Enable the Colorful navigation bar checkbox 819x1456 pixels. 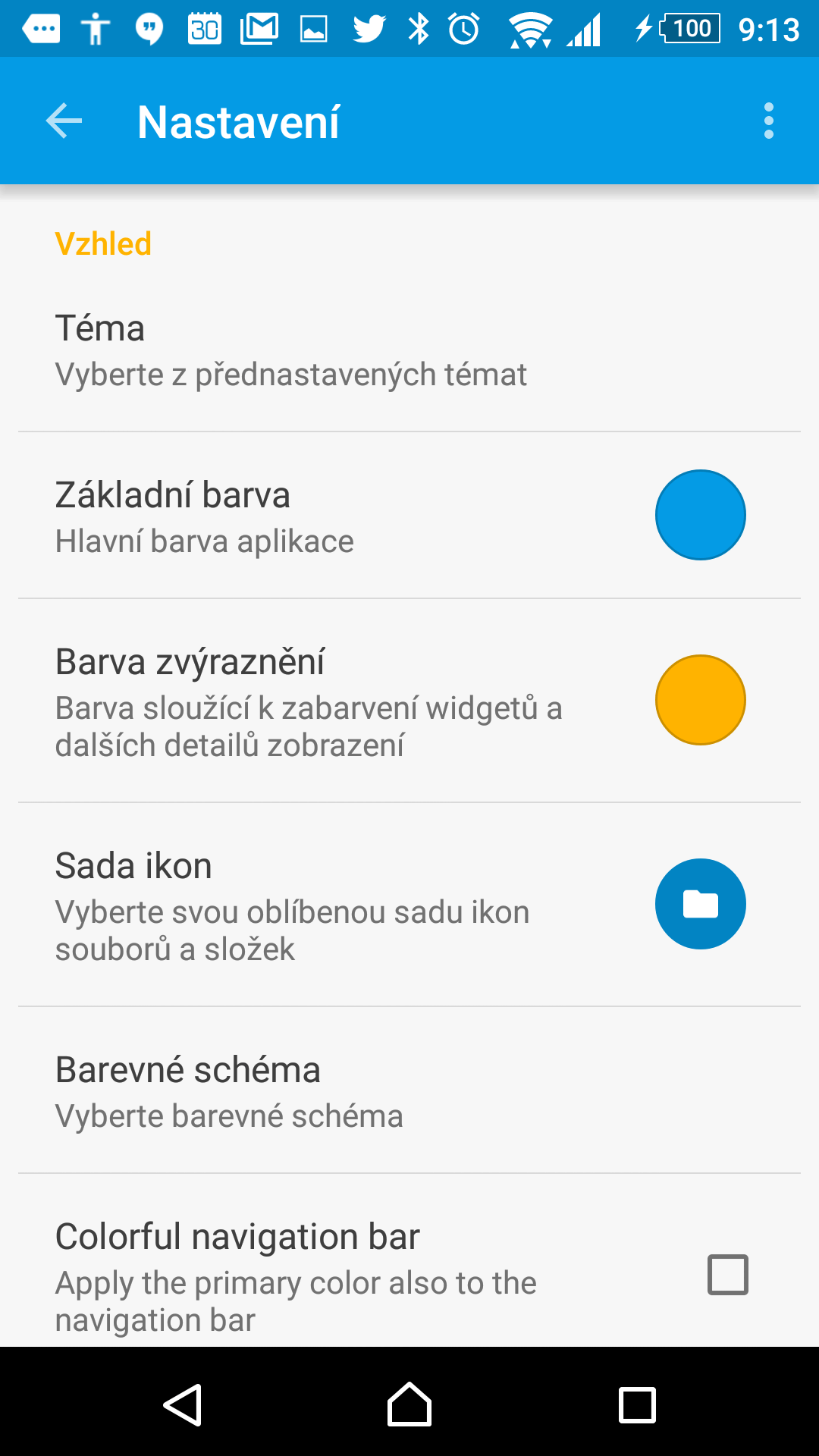728,1274
